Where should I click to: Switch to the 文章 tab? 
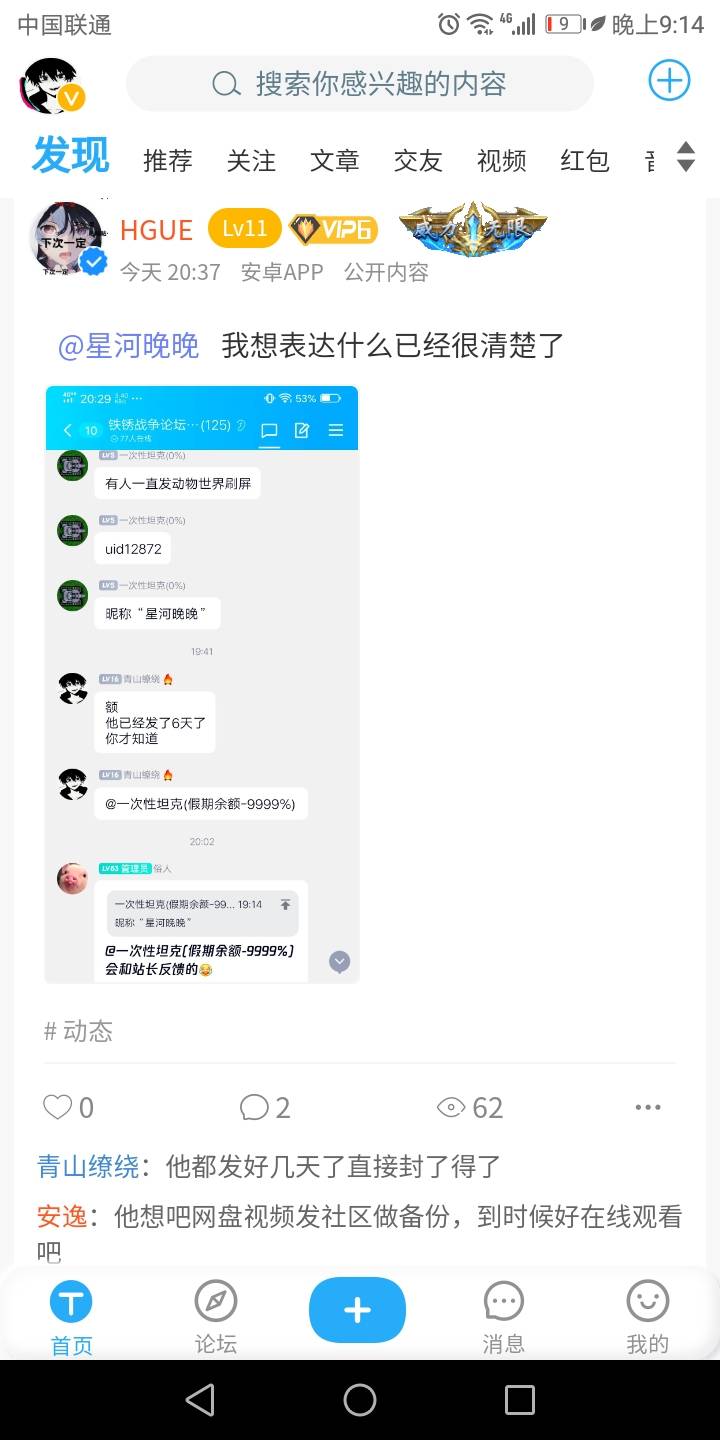tap(334, 160)
